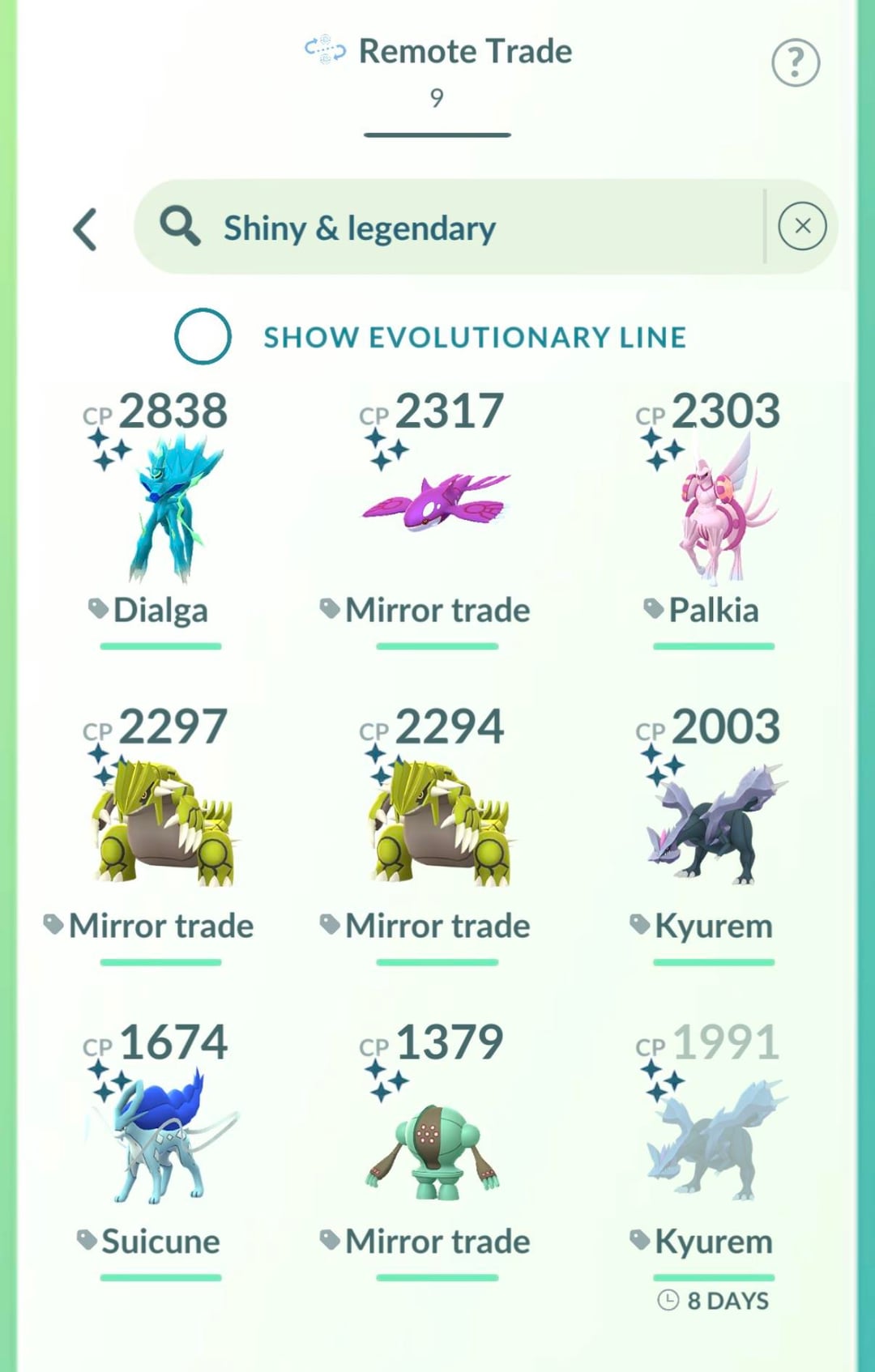Choose the CP 1674 Suicune
This screenshot has height=1372, width=875.
162,1138
